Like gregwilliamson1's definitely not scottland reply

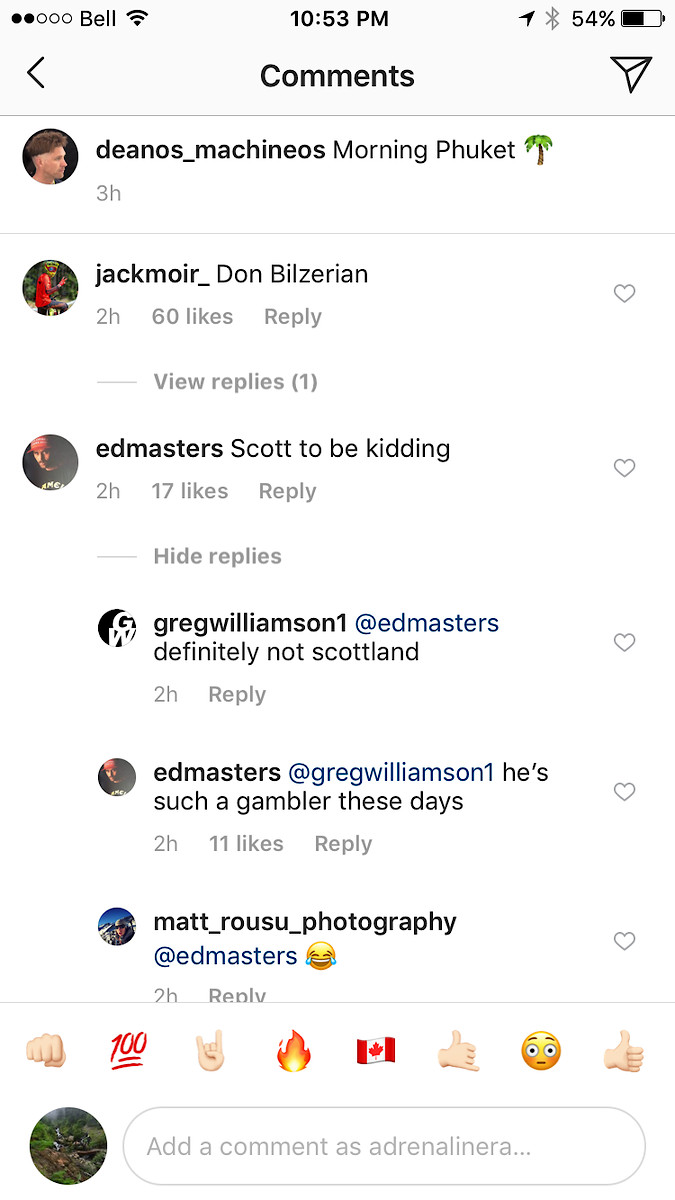tap(624, 643)
